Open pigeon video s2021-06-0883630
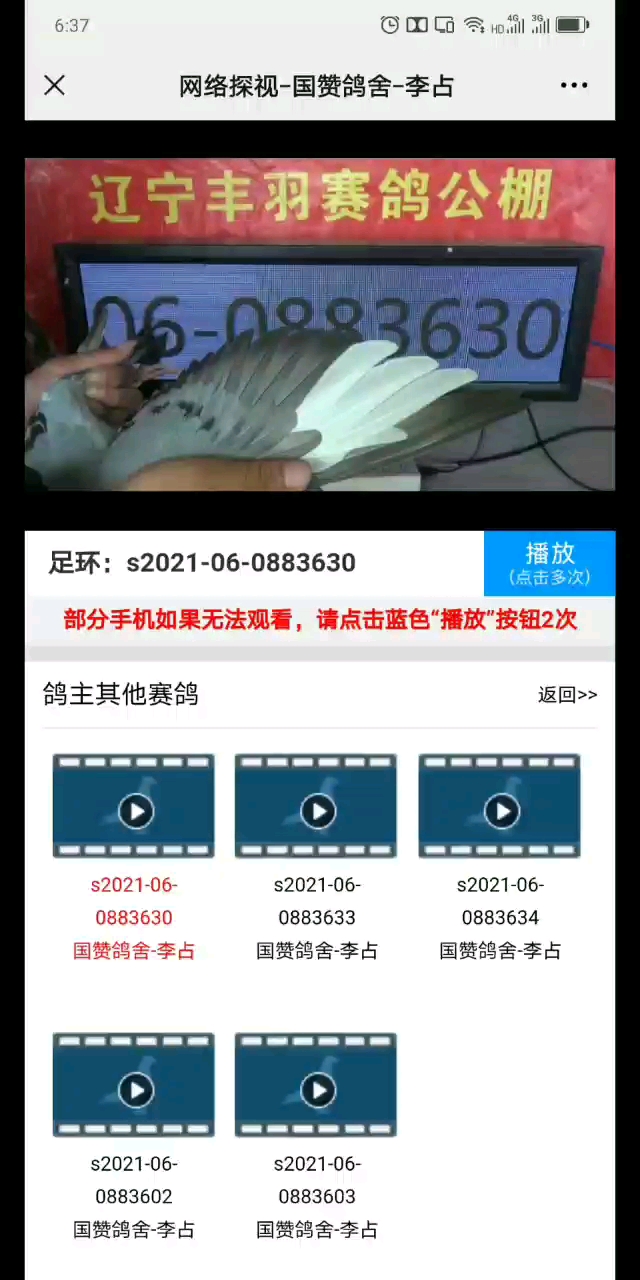The width and height of the screenshot is (640, 1280). pyautogui.click(x=134, y=807)
